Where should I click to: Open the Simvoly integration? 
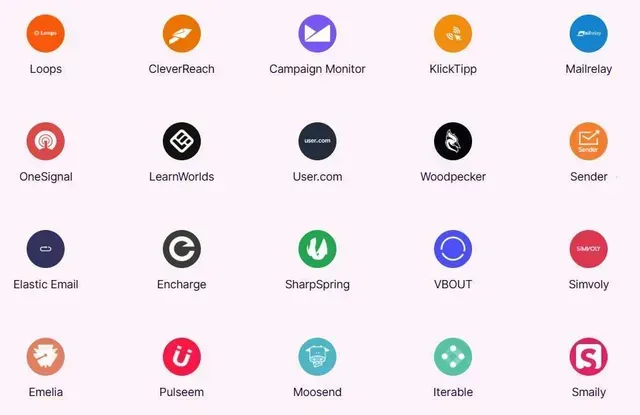(588, 249)
